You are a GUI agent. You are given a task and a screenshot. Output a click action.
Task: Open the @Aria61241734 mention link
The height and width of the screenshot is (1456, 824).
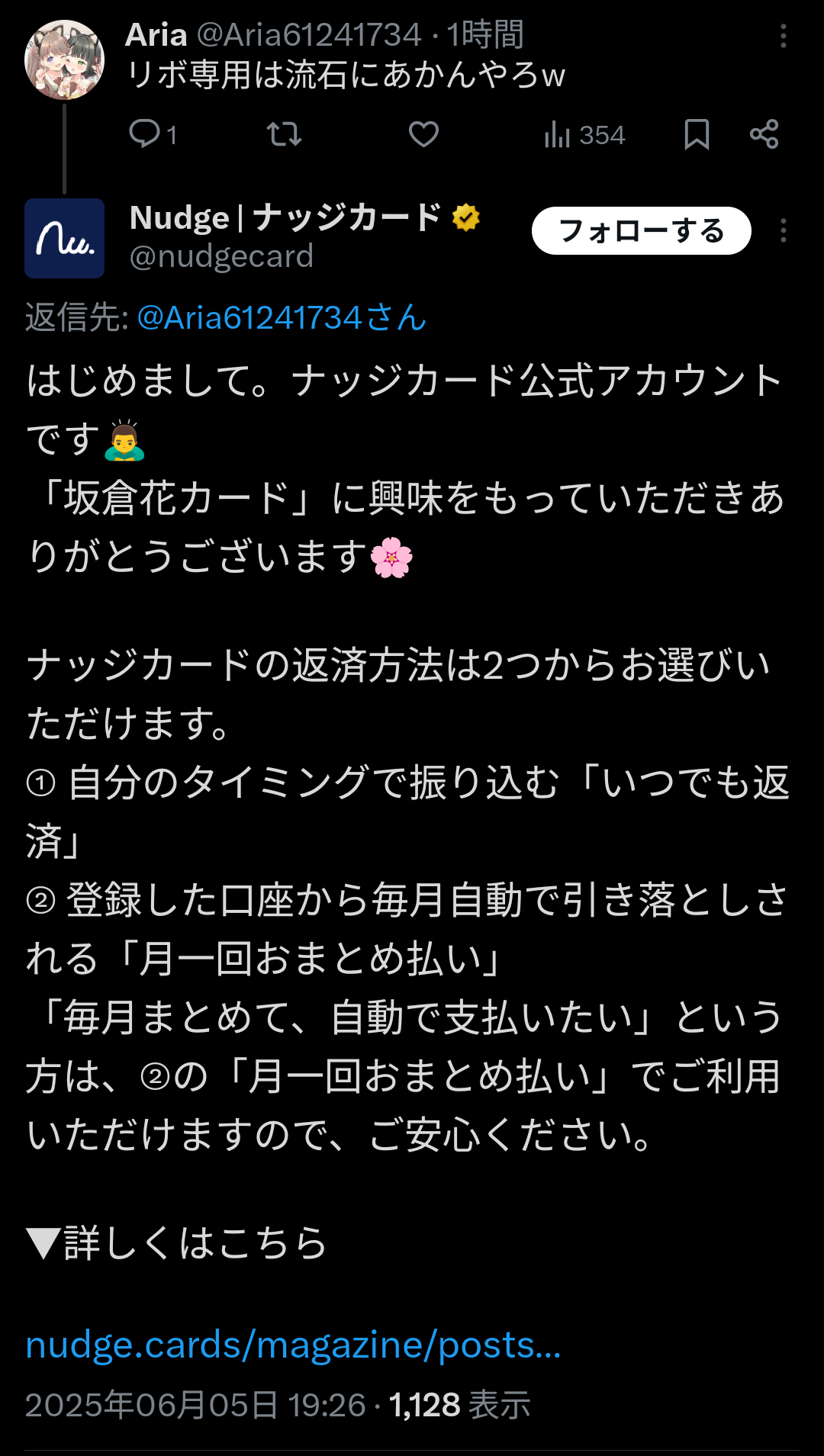click(282, 318)
